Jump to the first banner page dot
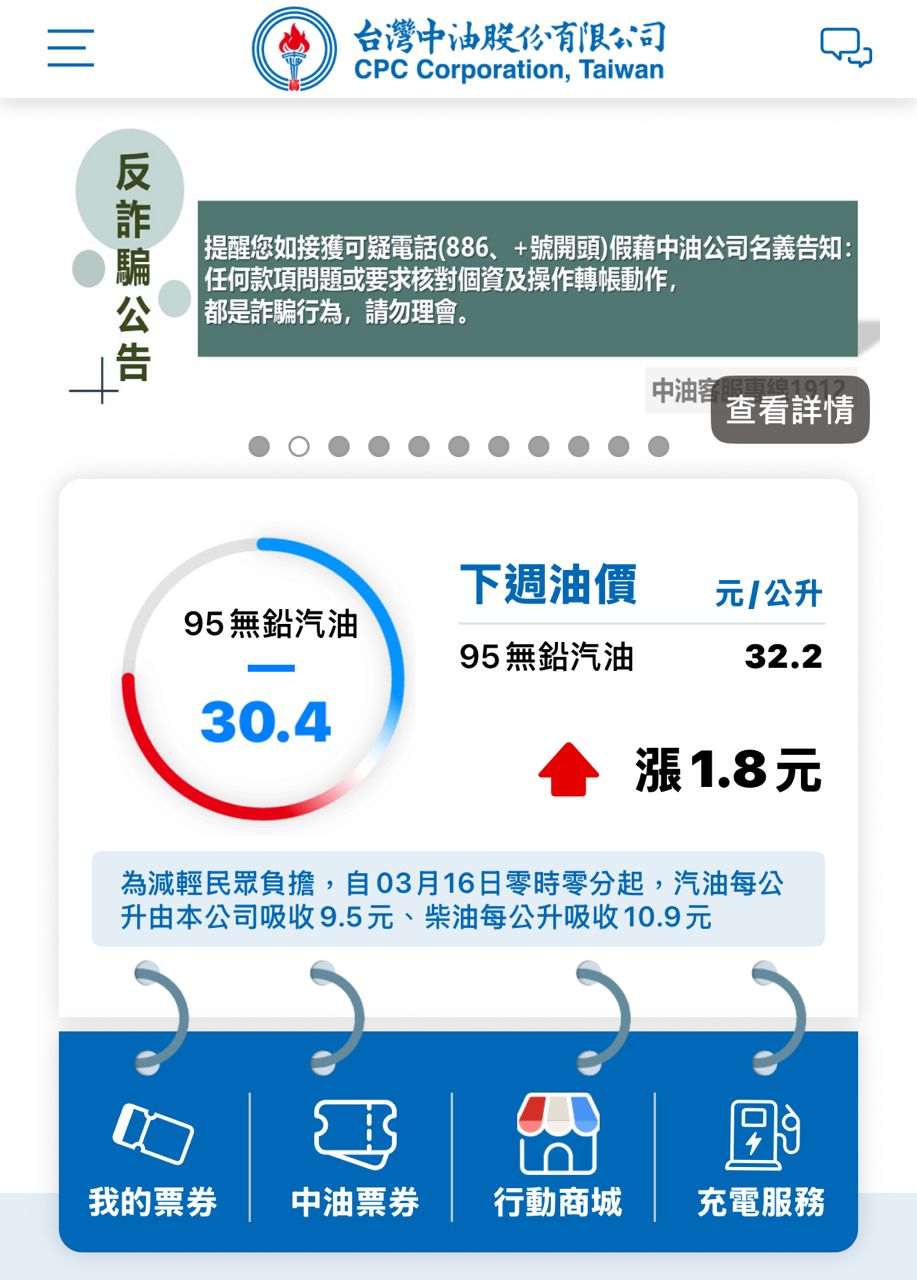 (x=259, y=446)
